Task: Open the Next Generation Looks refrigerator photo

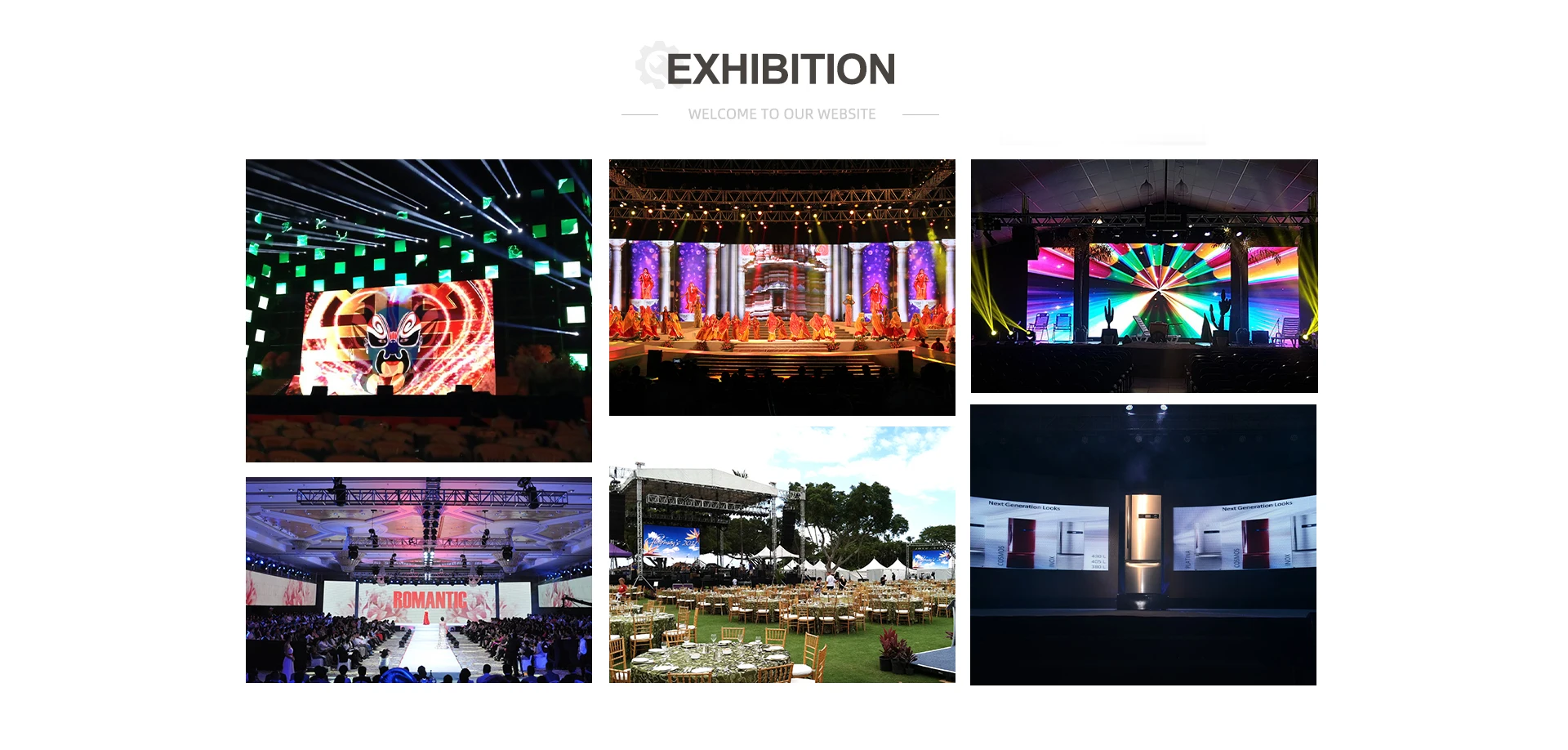Action: (x=1143, y=545)
